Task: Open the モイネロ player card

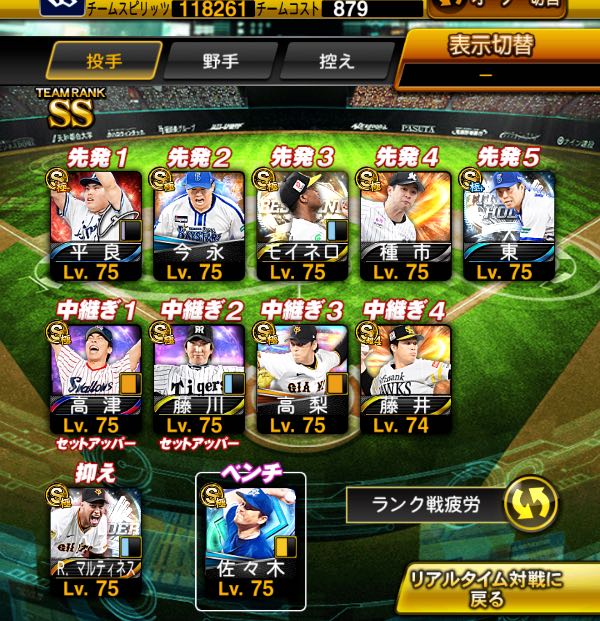Action: (302, 226)
